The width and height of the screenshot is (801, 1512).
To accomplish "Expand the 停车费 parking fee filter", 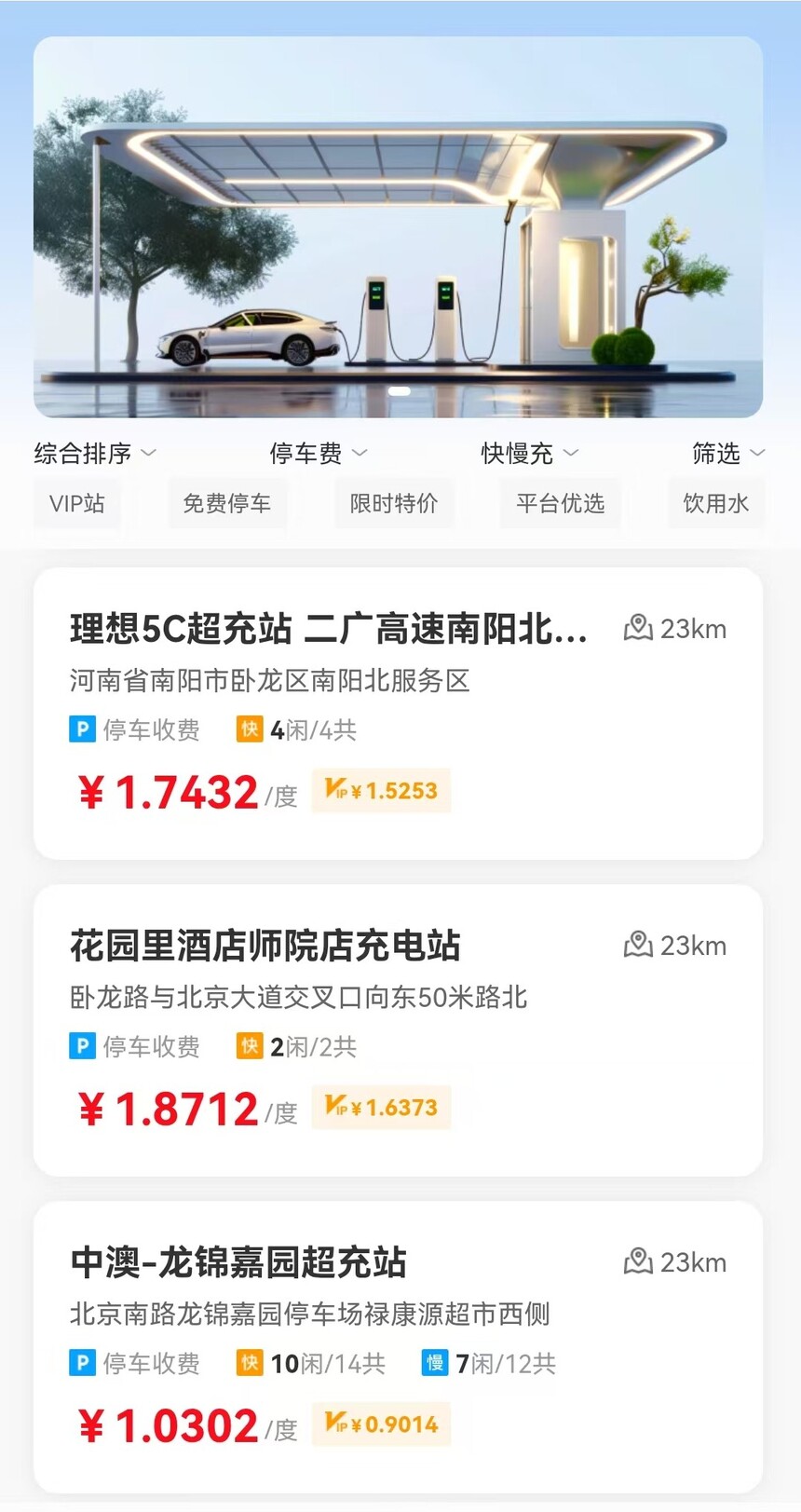I will click(x=319, y=454).
